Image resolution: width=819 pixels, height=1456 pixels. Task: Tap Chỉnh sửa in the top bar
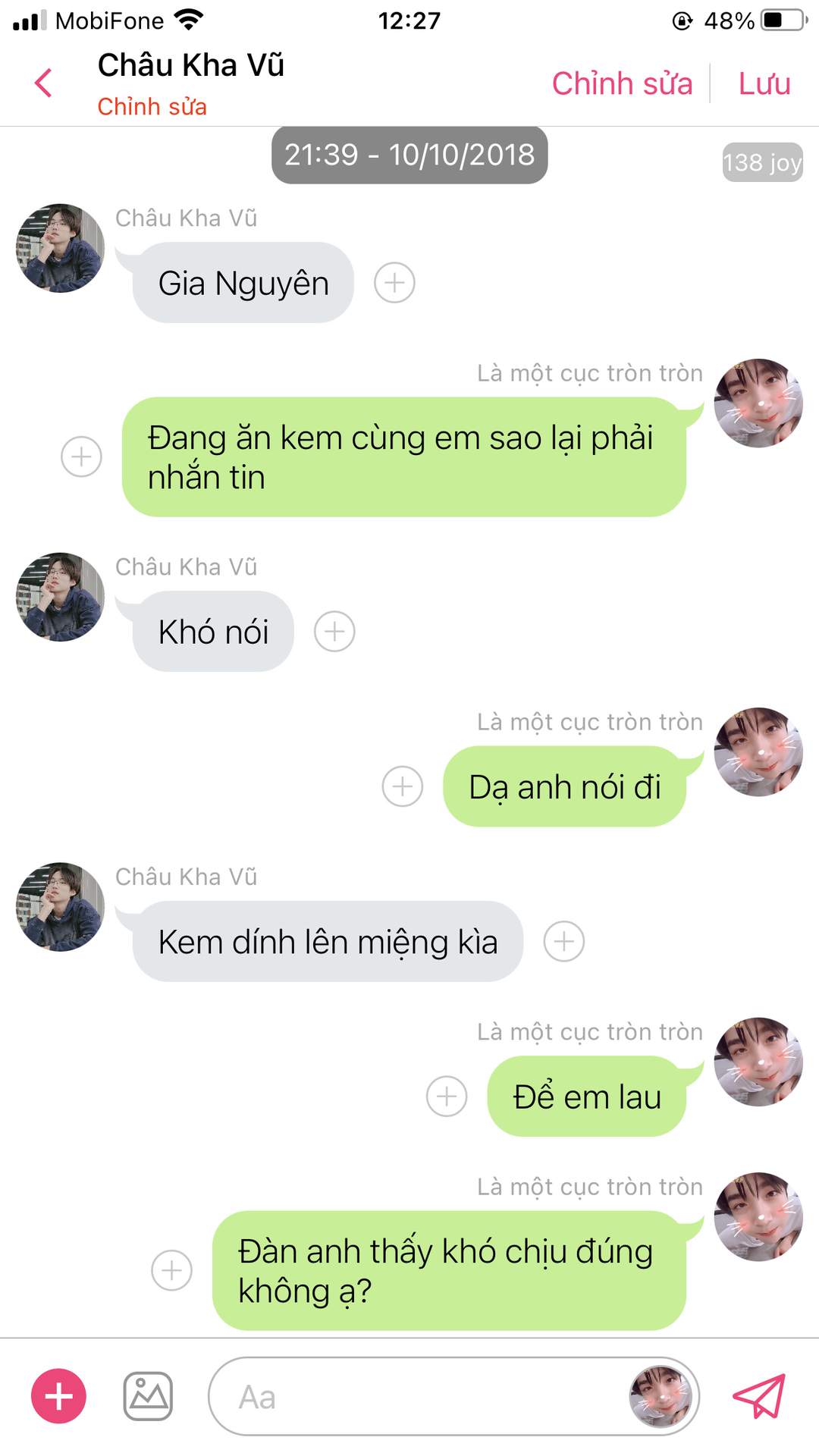click(622, 83)
